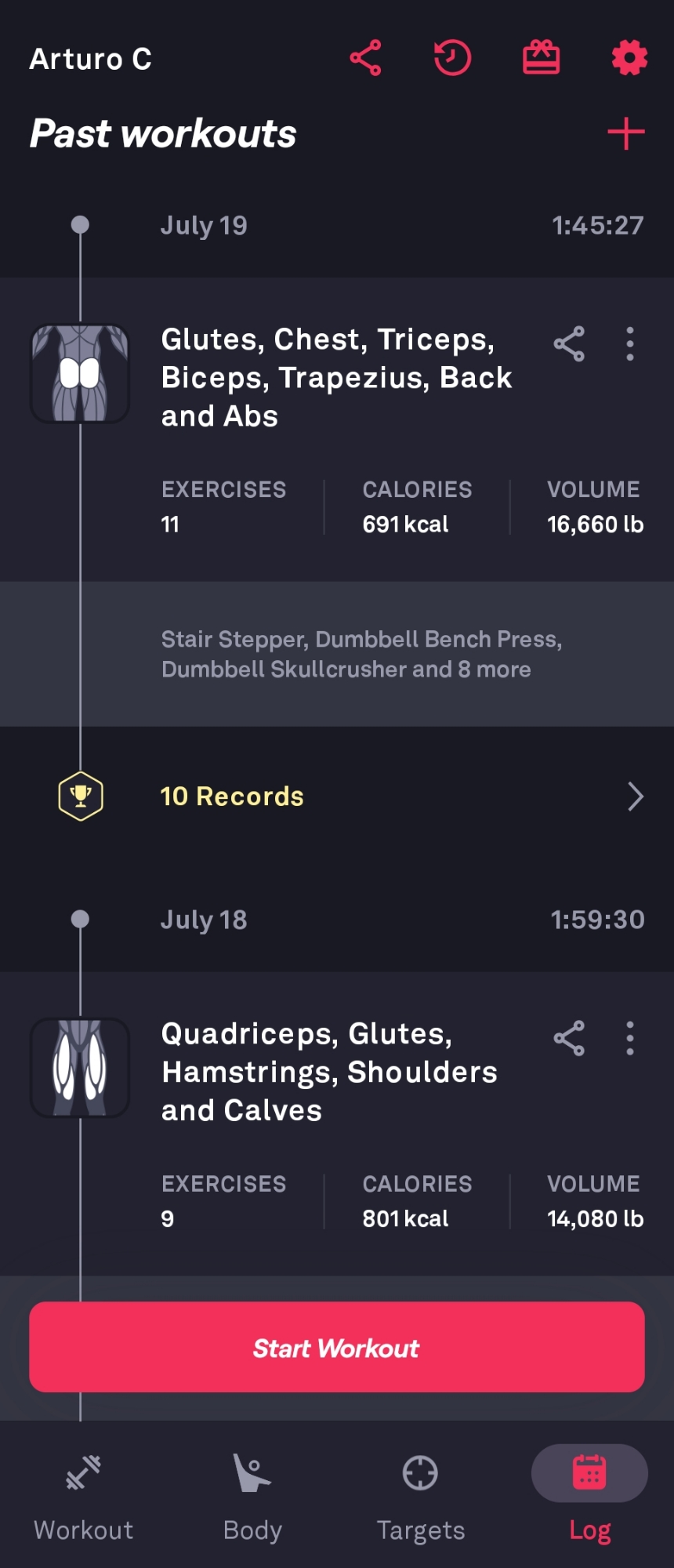674x1568 pixels.
Task: Open more options for the Glutes, Chest workout
Action: pos(630,344)
